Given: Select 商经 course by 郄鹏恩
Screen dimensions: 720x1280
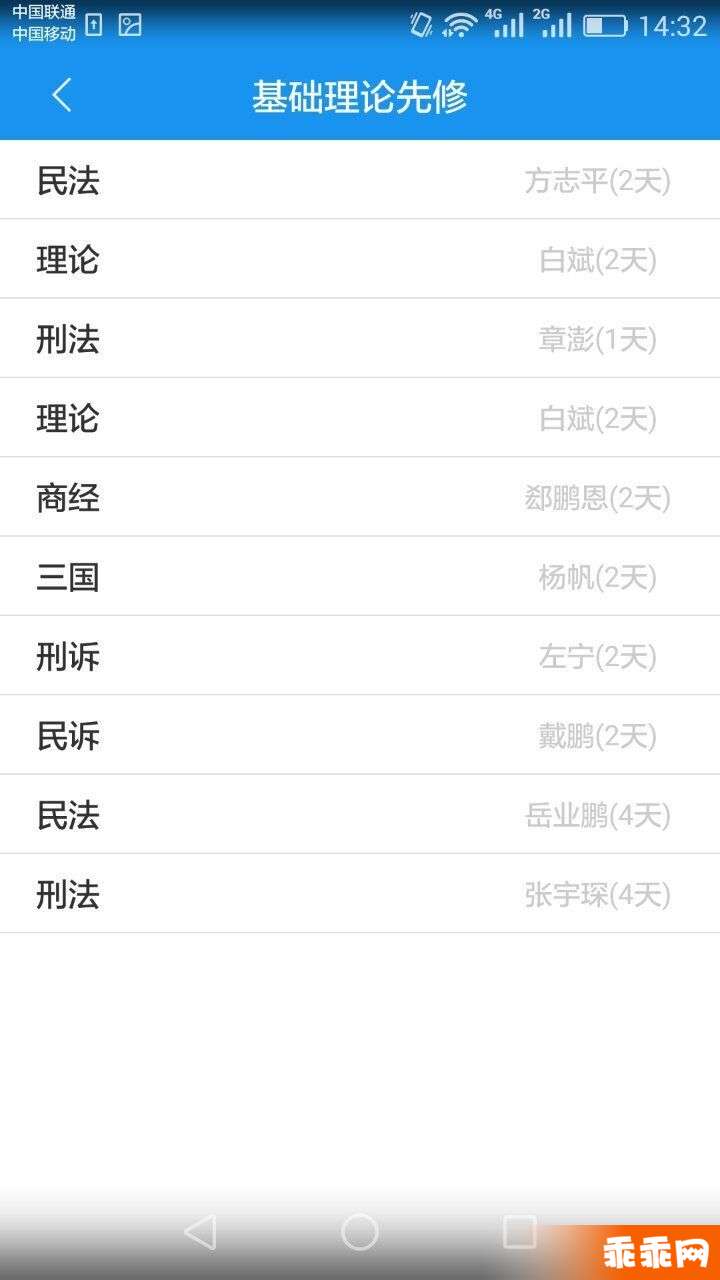Looking at the screenshot, I should [x=360, y=497].
